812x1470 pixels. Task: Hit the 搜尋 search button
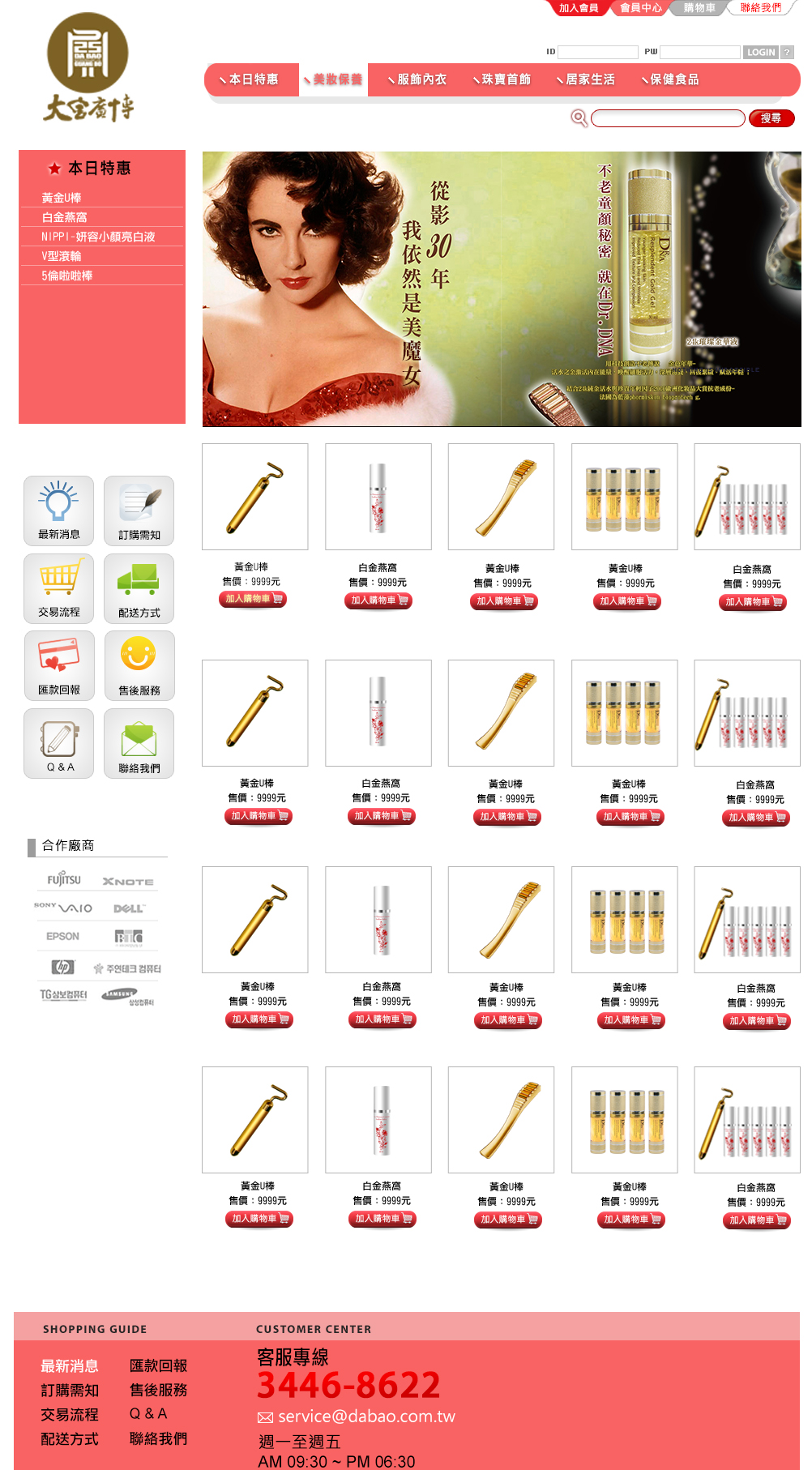(x=771, y=118)
